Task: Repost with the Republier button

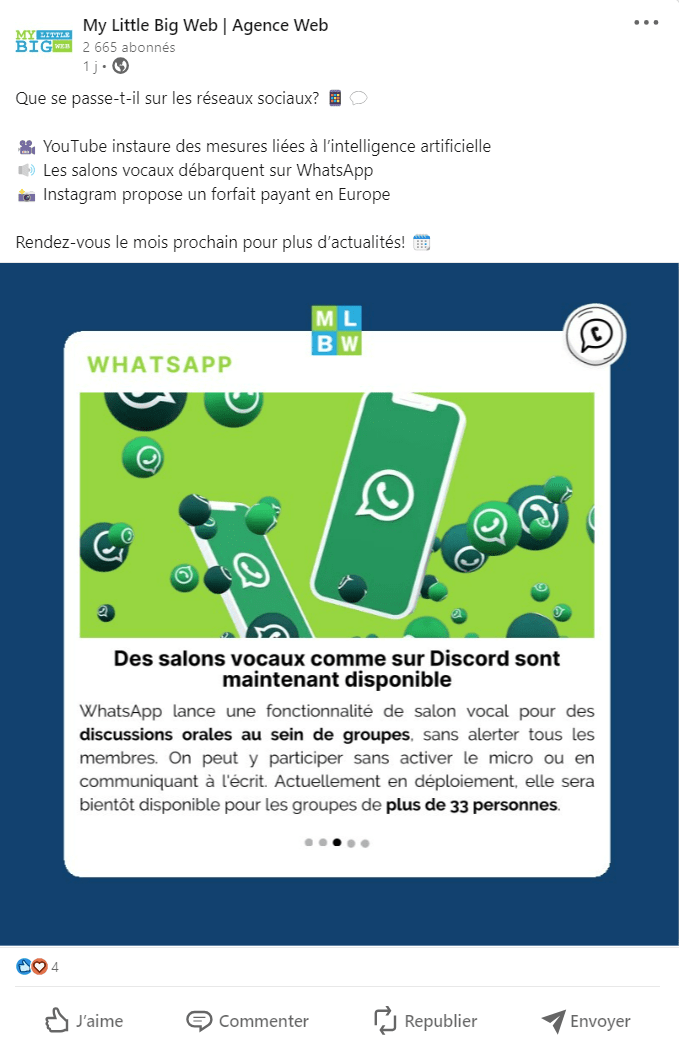Action: [x=425, y=1021]
